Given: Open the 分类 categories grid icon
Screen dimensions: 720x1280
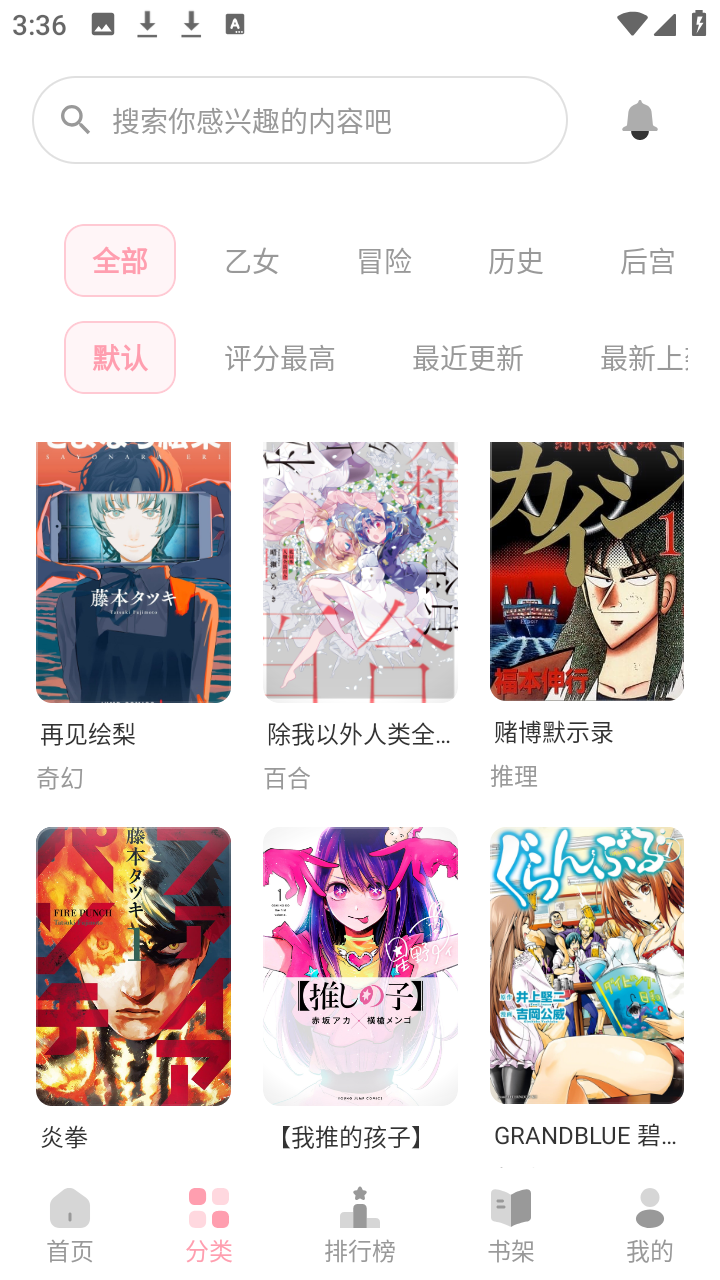Looking at the screenshot, I should coord(208,1208).
